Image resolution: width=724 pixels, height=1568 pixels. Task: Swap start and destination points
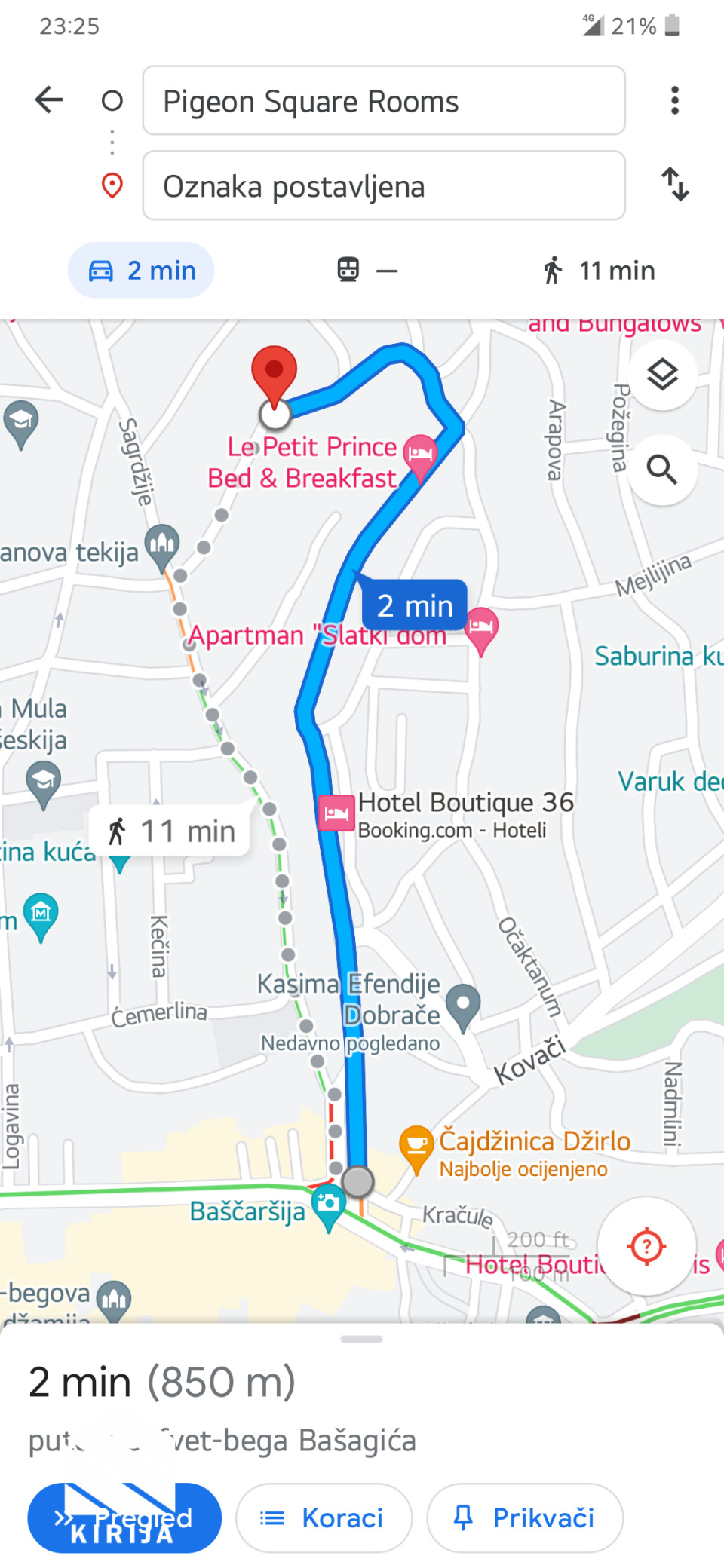click(674, 185)
